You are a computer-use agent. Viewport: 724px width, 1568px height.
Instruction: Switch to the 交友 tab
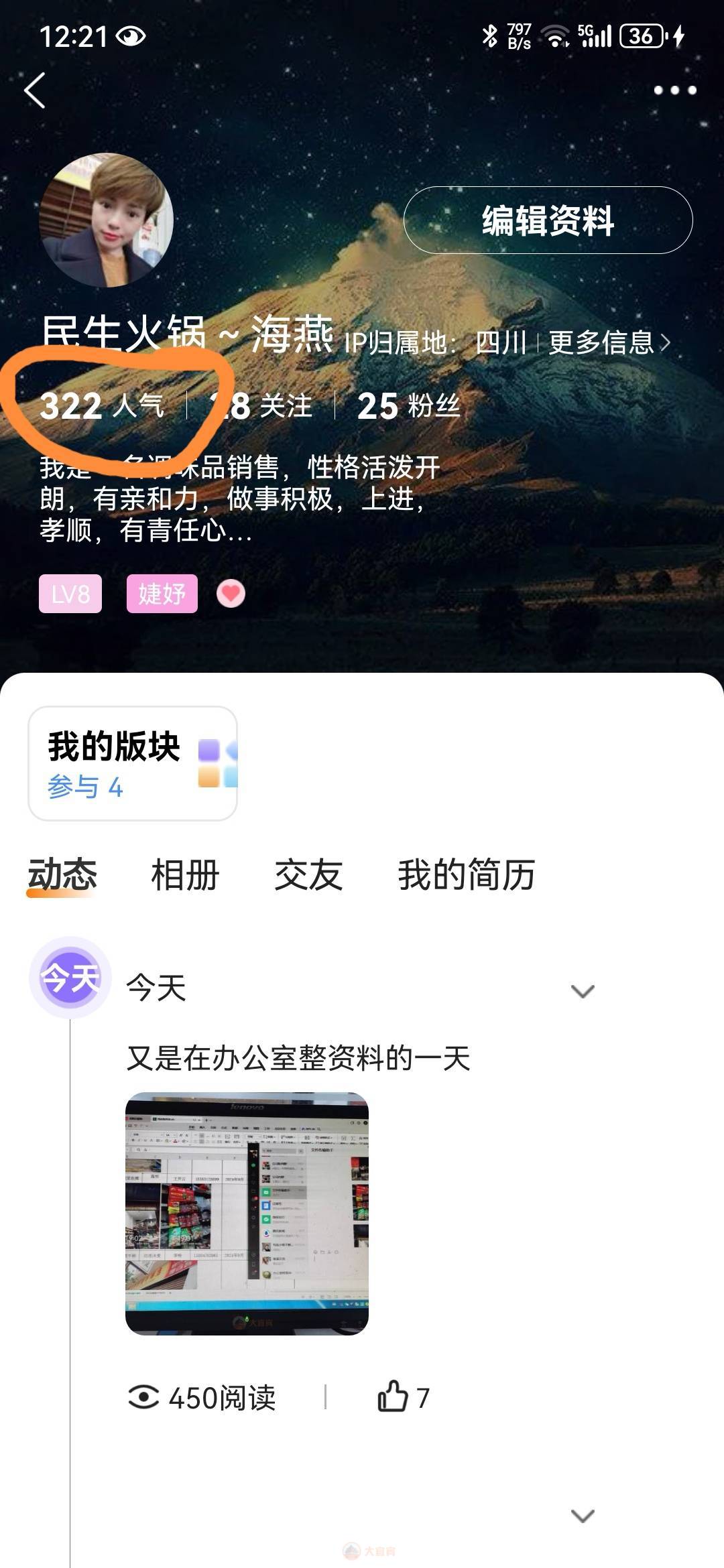[308, 875]
